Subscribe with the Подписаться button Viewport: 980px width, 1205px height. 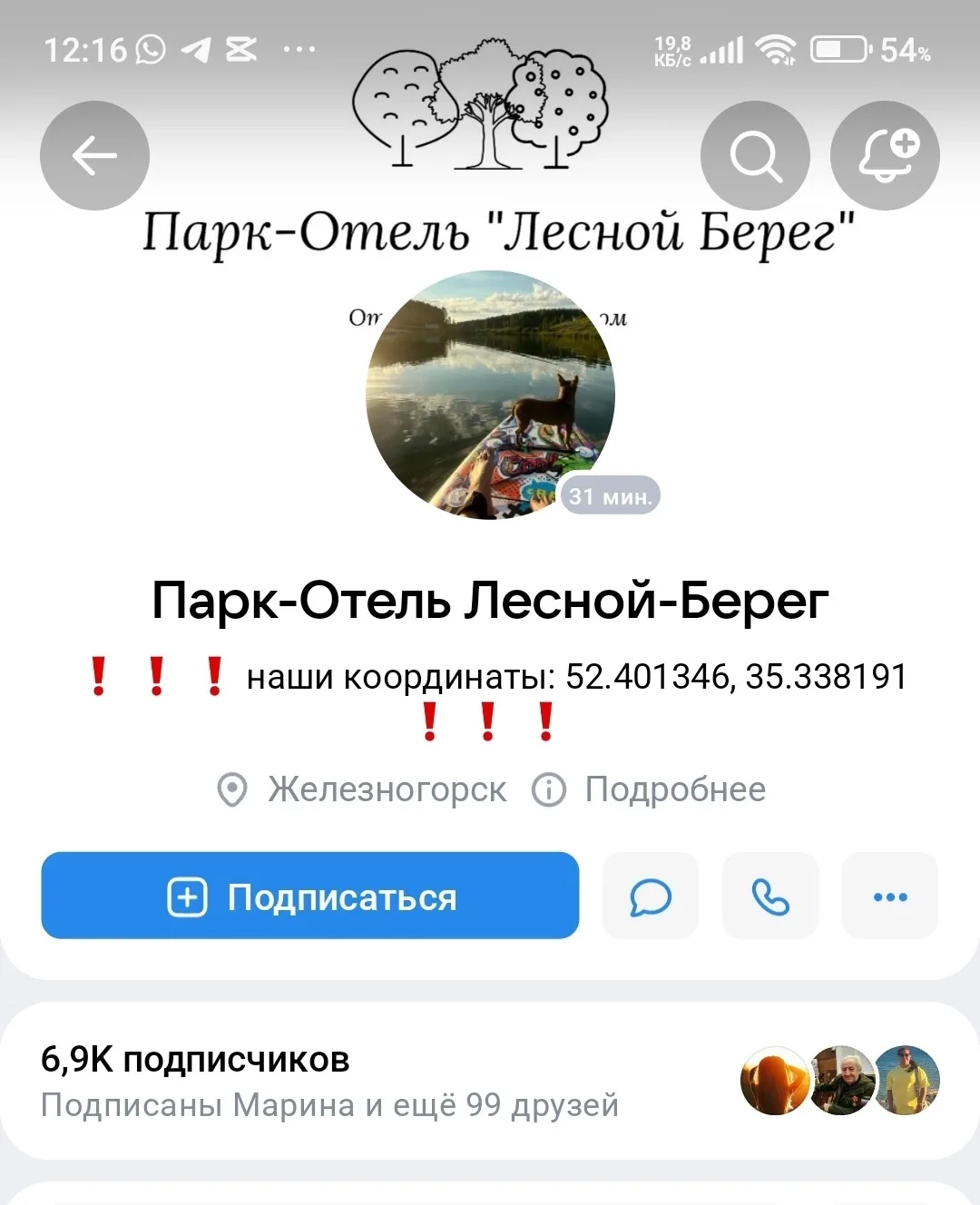tap(310, 896)
